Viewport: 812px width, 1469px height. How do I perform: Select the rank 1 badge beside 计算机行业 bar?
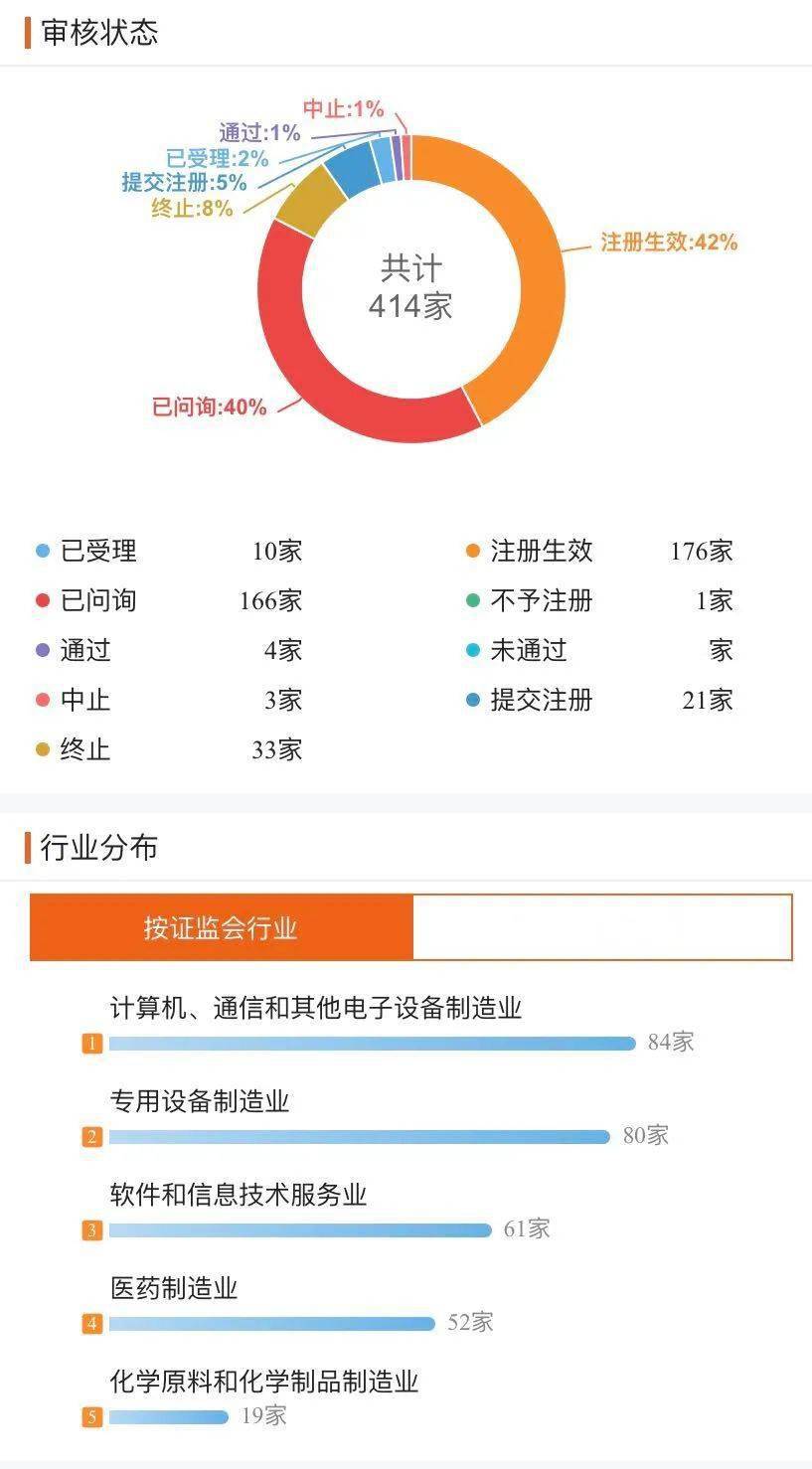tap(92, 1043)
